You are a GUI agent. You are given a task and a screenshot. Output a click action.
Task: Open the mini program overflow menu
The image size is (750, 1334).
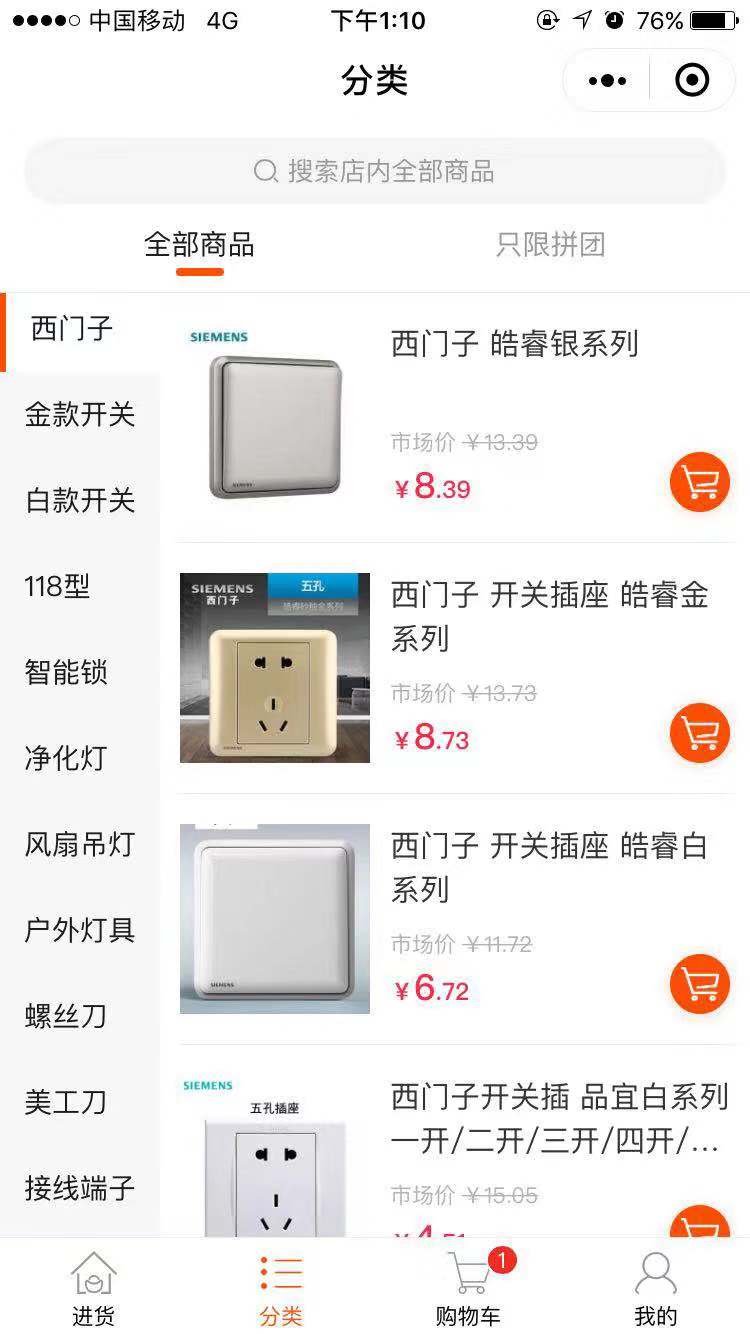pyautogui.click(x=607, y=81)
